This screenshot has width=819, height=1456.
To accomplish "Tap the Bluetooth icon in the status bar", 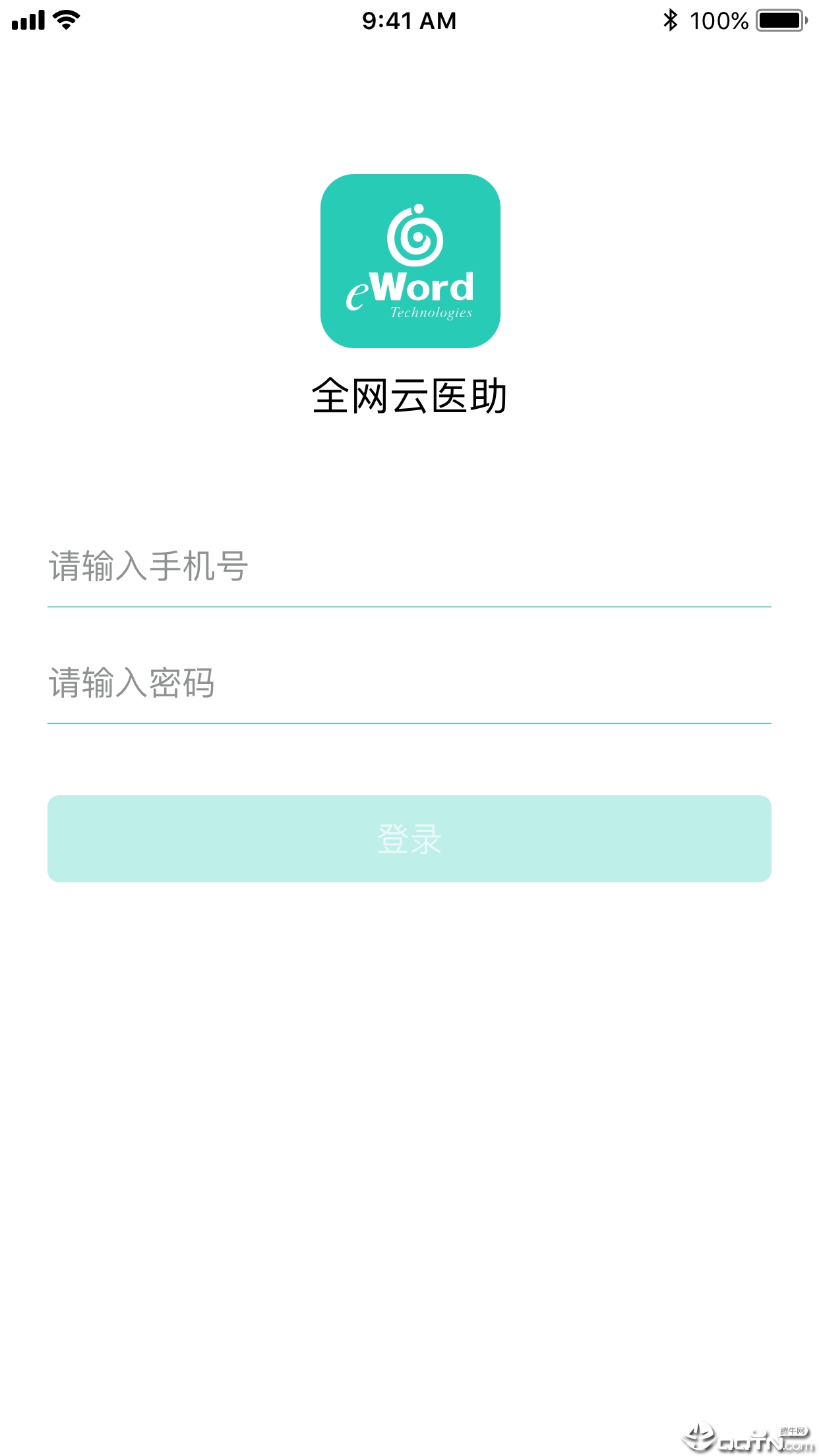I will [671, 20].
